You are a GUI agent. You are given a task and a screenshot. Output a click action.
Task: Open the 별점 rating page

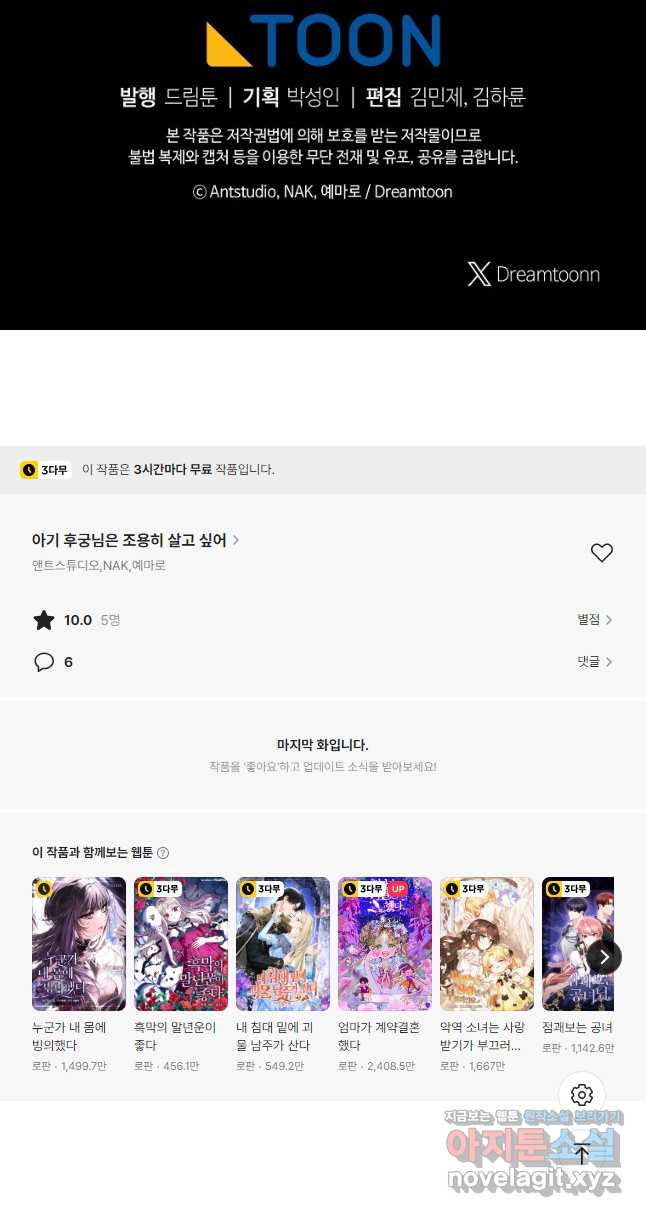click(594, 620)
